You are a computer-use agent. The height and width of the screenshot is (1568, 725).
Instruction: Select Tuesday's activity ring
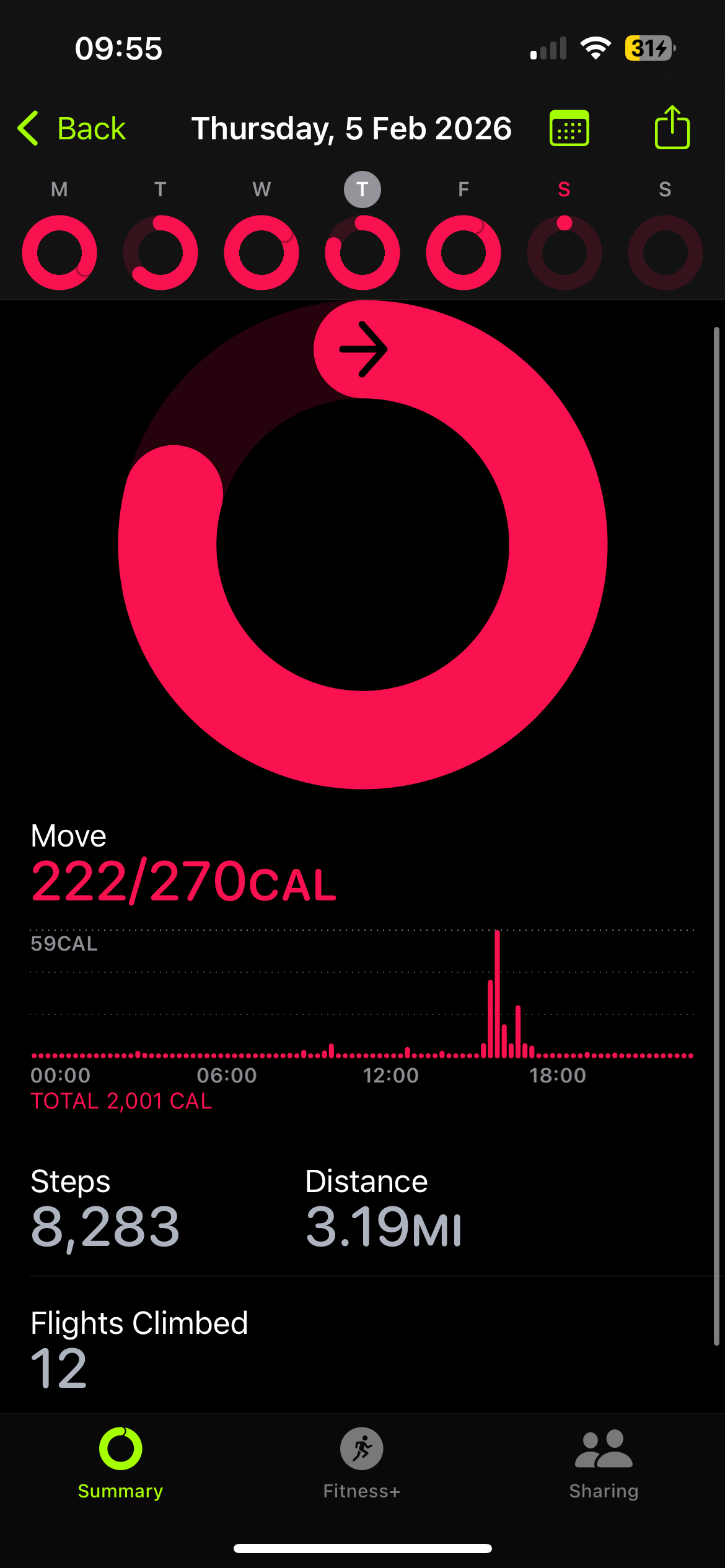160,252
